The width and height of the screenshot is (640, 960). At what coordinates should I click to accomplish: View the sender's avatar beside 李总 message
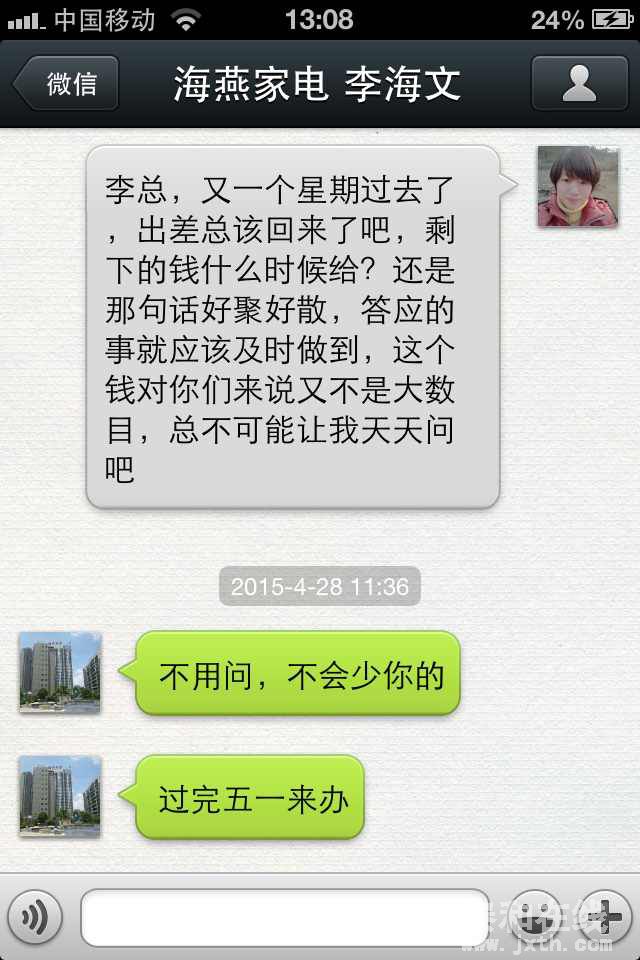point(578,187)
